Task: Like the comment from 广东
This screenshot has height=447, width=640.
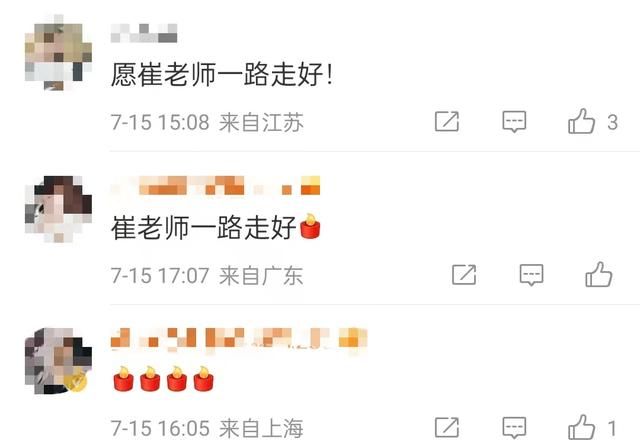Action: point(598,274)
